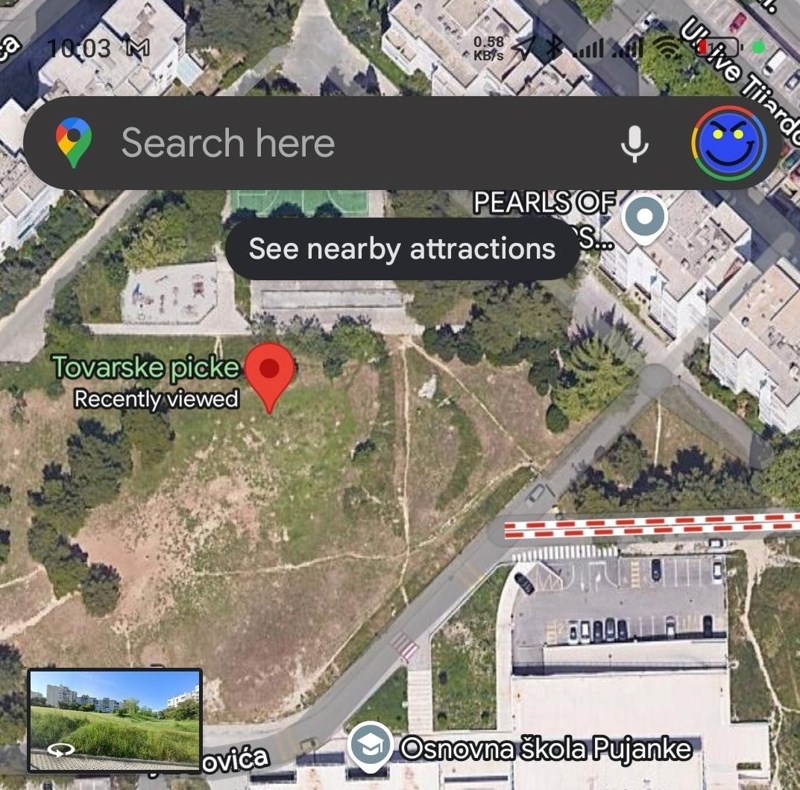Viewport: 800px width, 790px height.
Task: Open the Pearls of place marker
Action: 644,217
